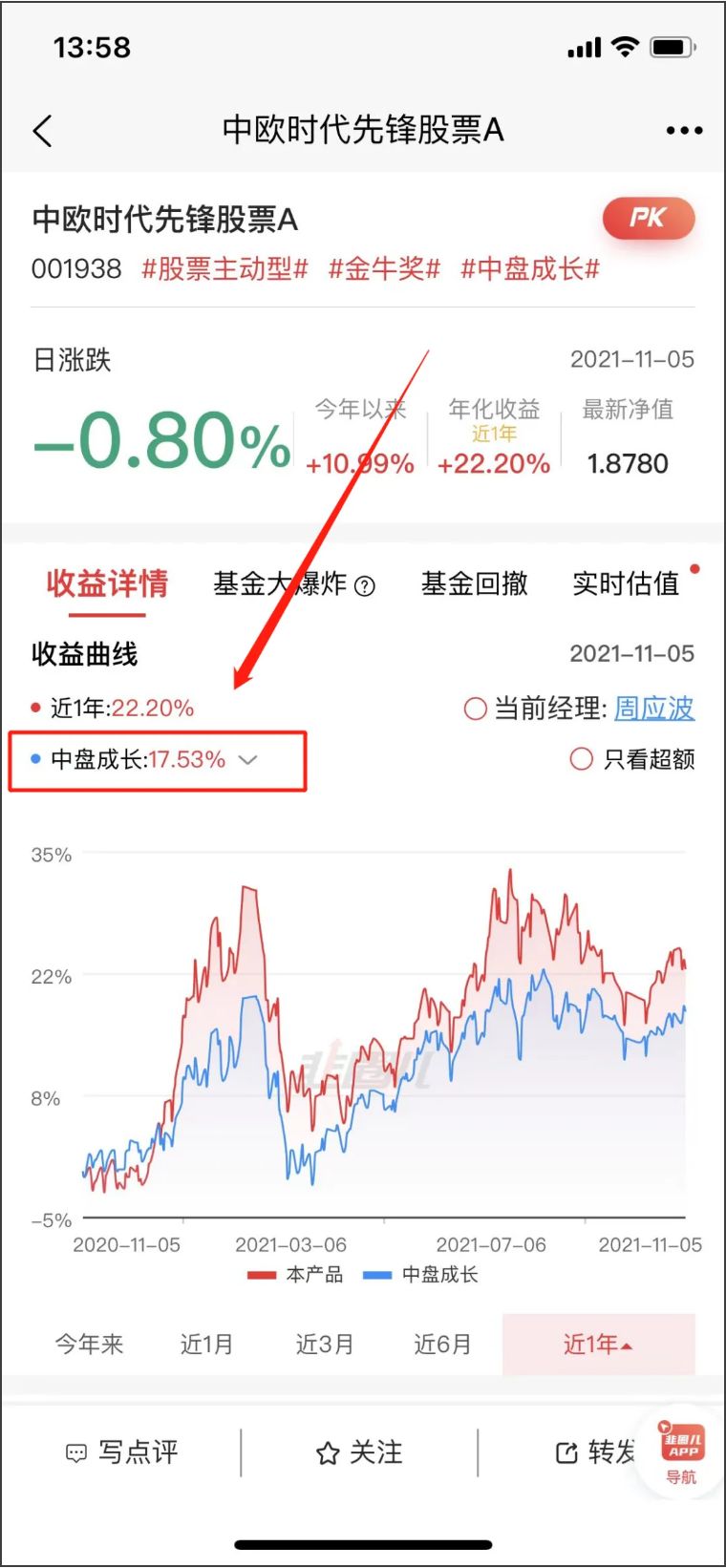Screen dimensions: 726x1568
Task: Switch to the 基金回撤 tab
Action: (474, 583)
